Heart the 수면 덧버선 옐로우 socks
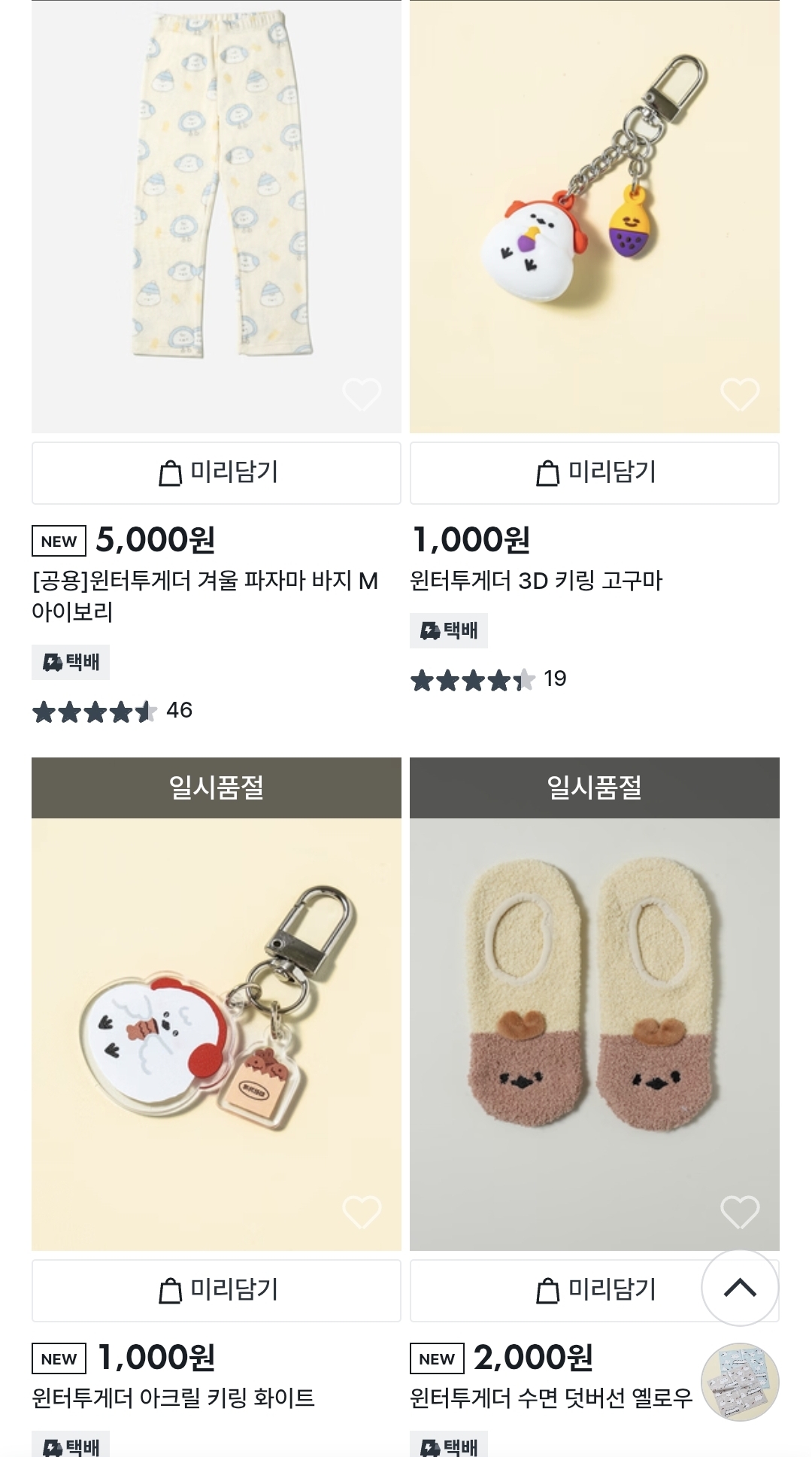 [740, 1212]
